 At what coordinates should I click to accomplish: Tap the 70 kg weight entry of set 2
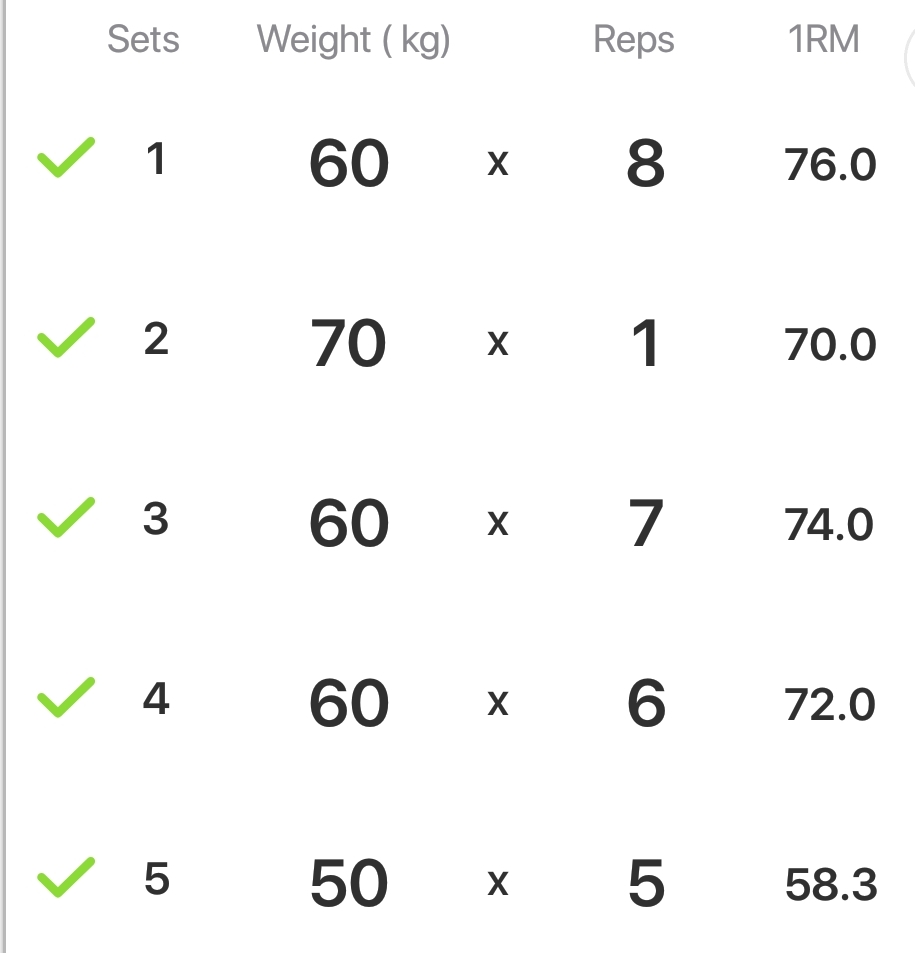(349, 342)
